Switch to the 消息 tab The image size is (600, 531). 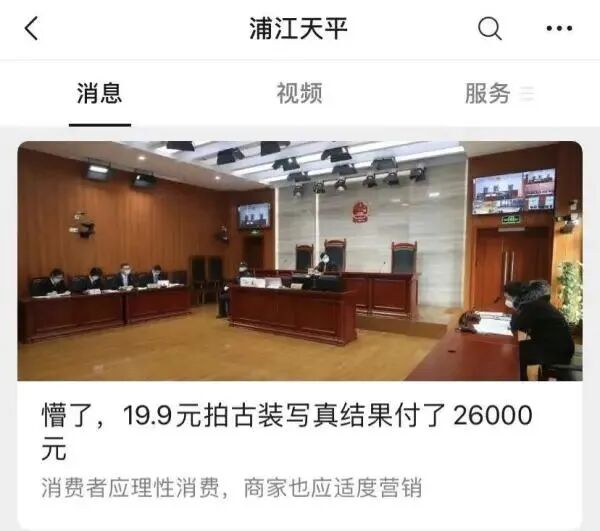point(100,94)
